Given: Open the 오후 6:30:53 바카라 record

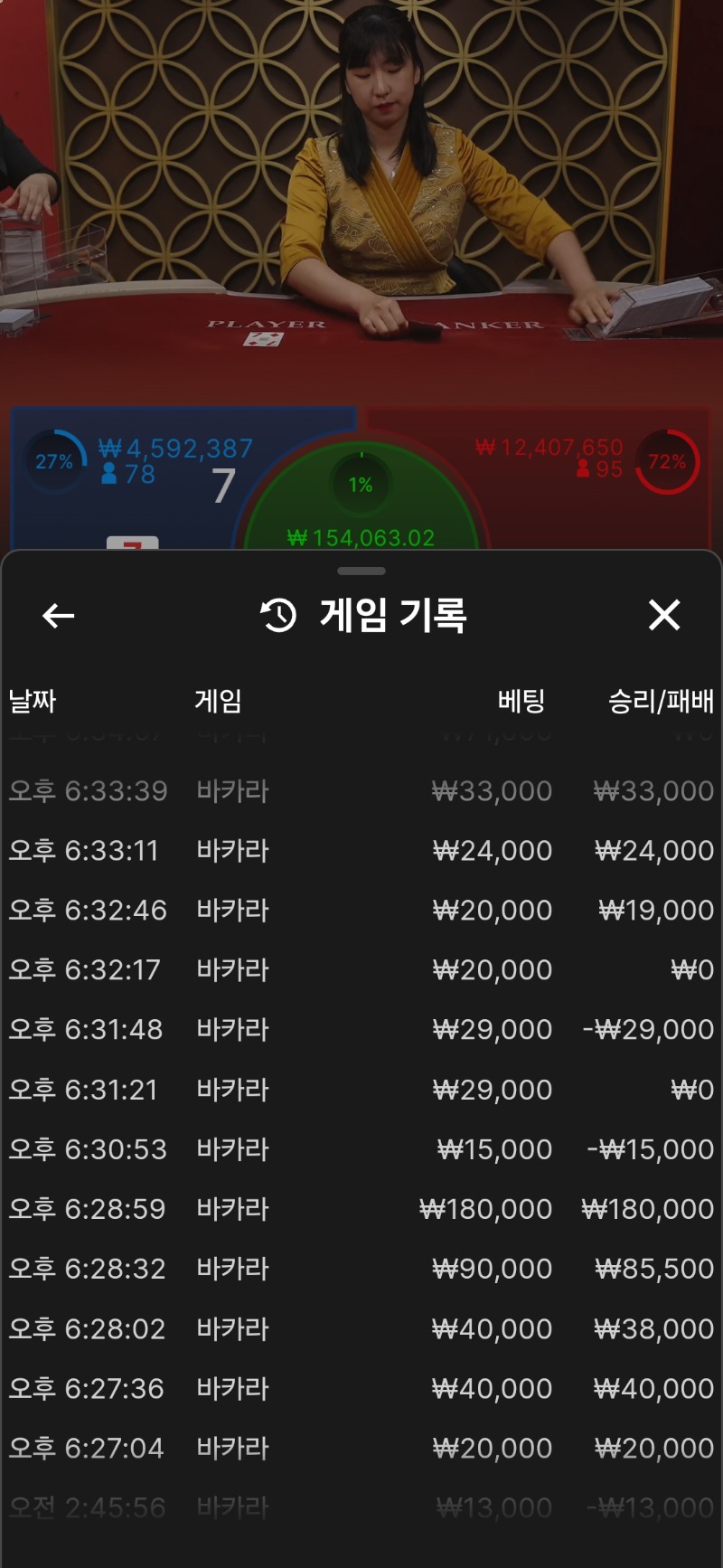Looking at the screenshot, I should 361,1149.
